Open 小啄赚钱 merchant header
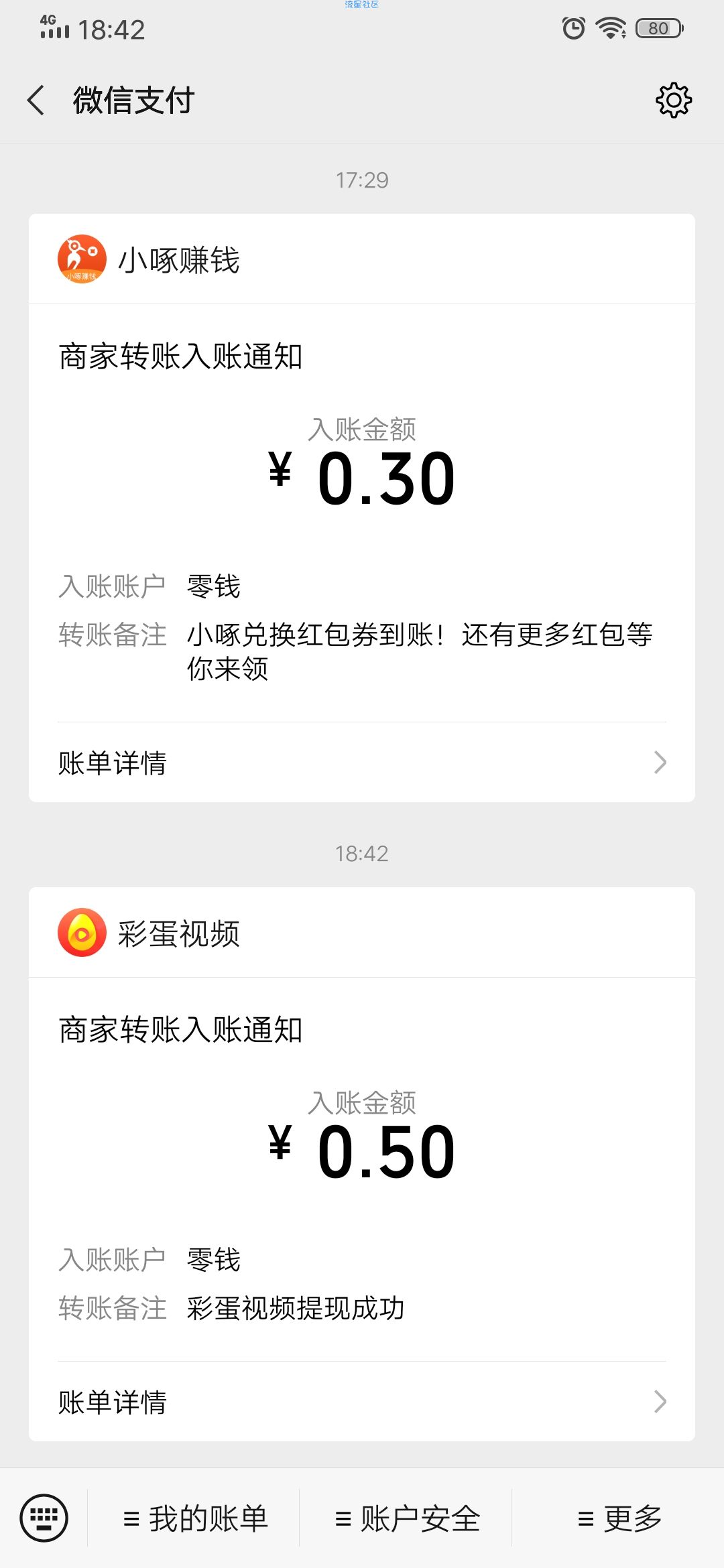Screen dimensions: 724x1568 362,259
